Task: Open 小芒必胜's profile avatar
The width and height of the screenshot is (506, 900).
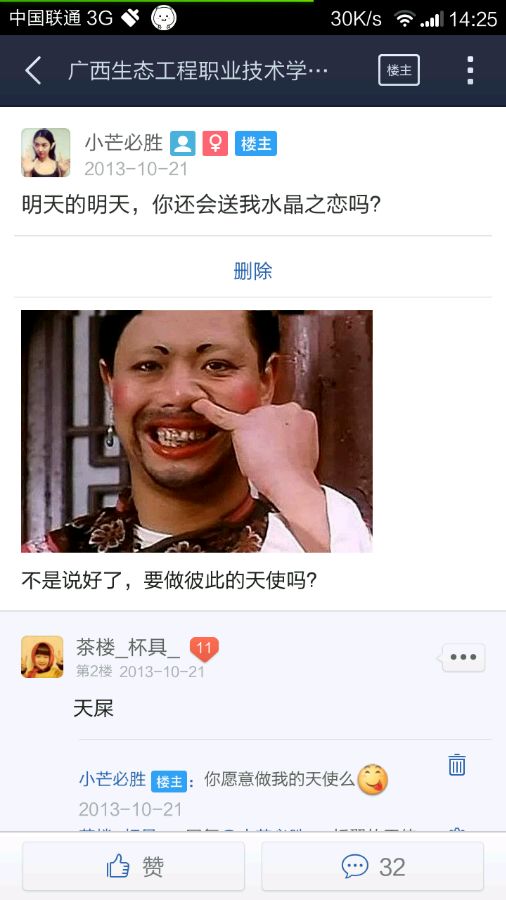Action: tap(46, 152)
